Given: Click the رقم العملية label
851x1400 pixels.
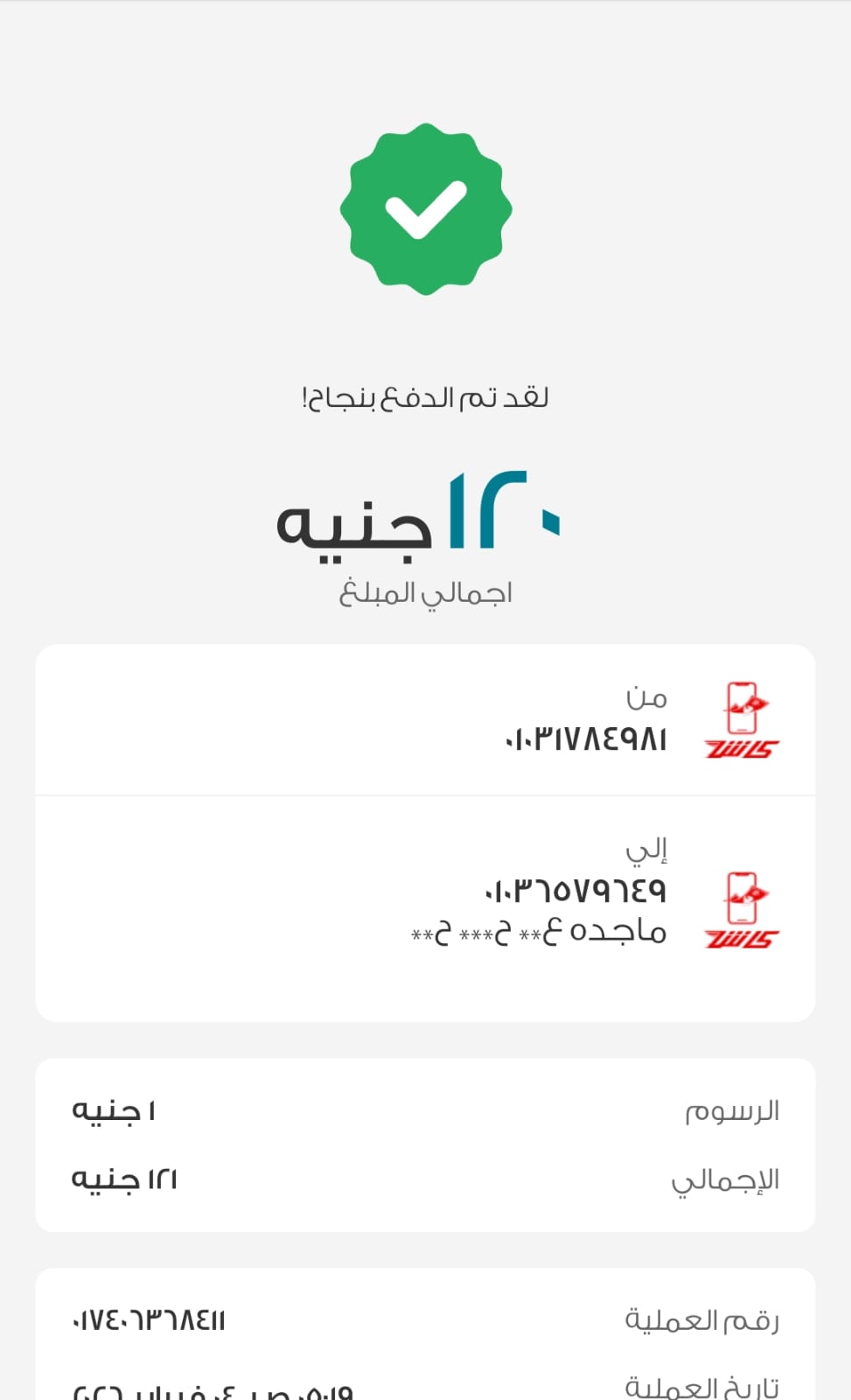Looking at the screenshot, I should click(705, 1319).
